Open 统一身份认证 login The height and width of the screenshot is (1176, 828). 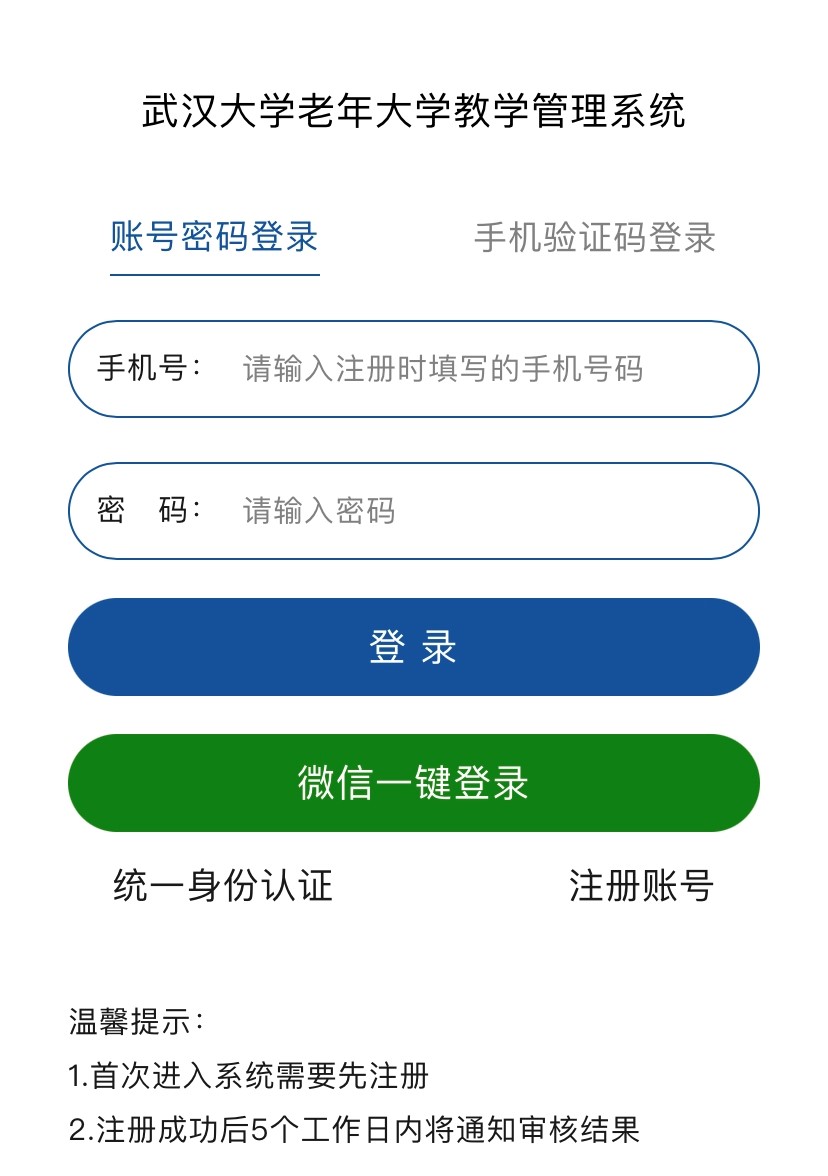222,885
